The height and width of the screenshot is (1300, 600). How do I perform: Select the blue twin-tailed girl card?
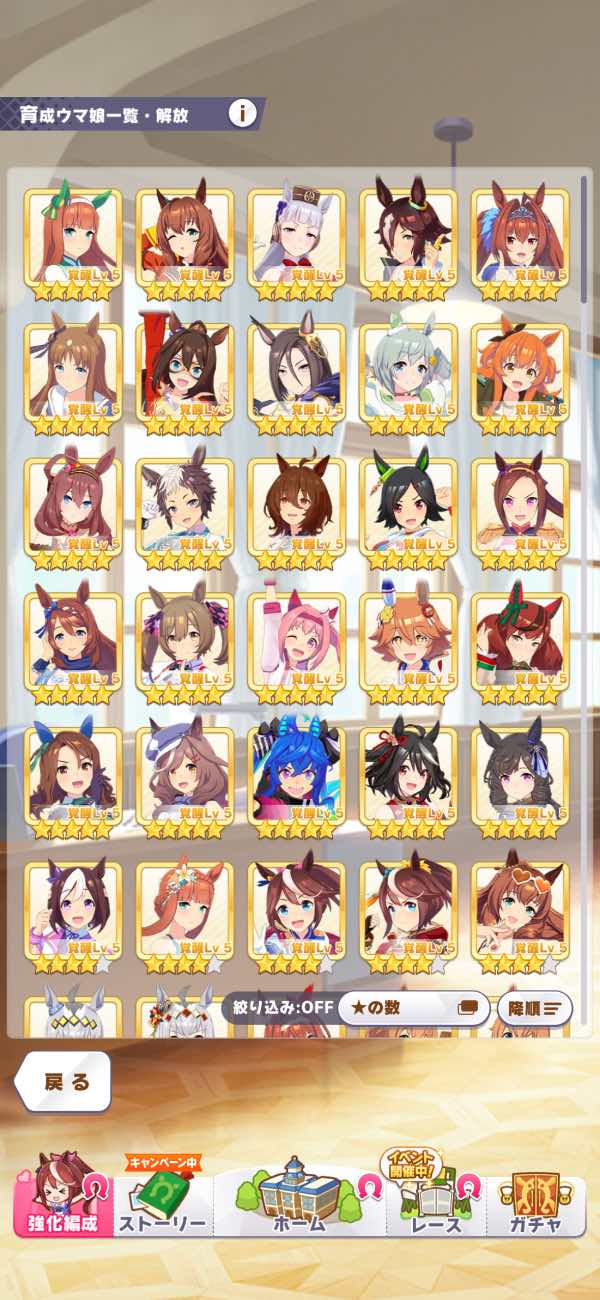coord(297,775)
